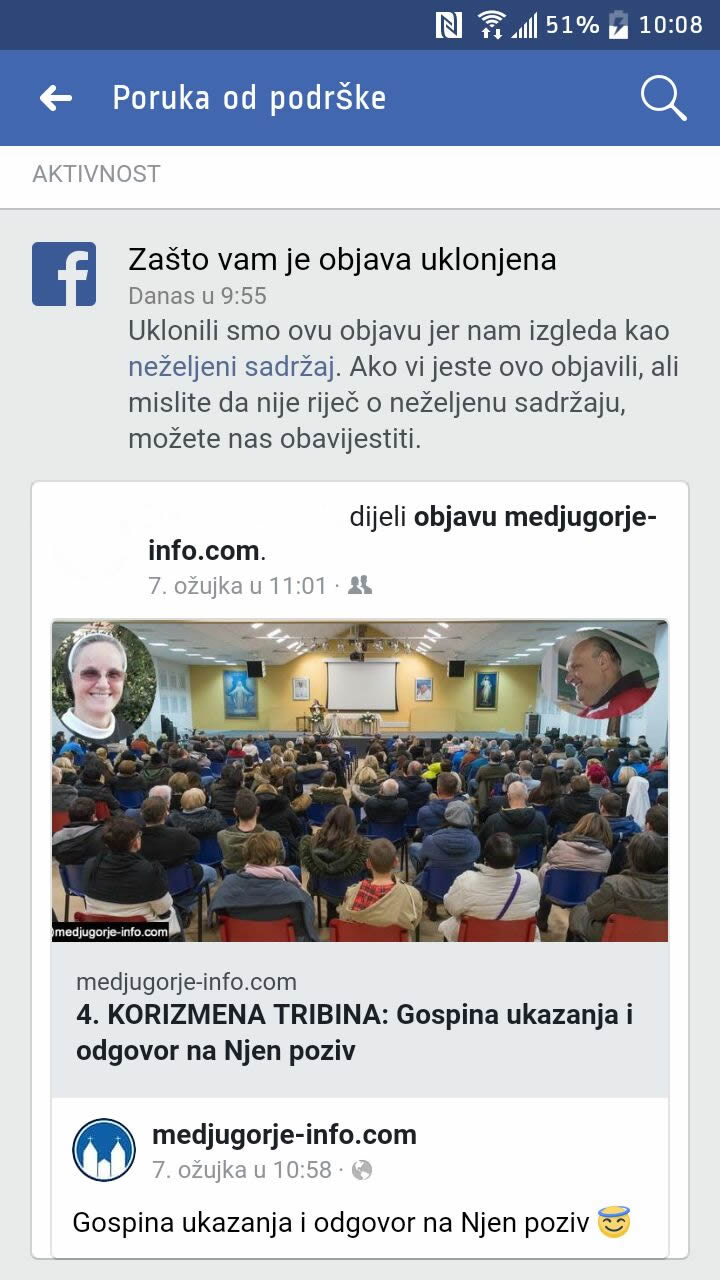This screenshot has width=720, height=1280.
Task: Tap the back arrow in the header
Action: click(57, 97)
